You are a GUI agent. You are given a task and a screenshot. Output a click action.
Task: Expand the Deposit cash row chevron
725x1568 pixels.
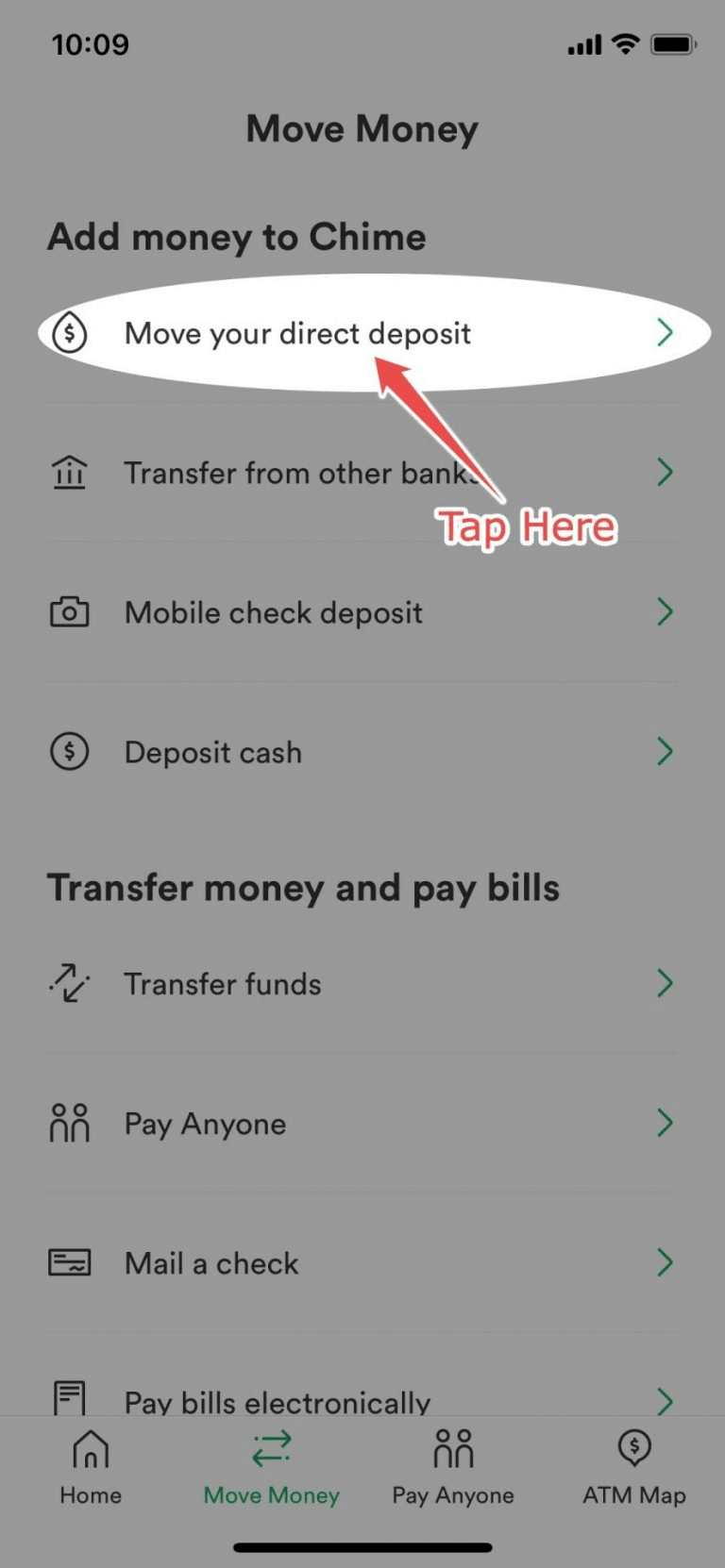point(666,751)
